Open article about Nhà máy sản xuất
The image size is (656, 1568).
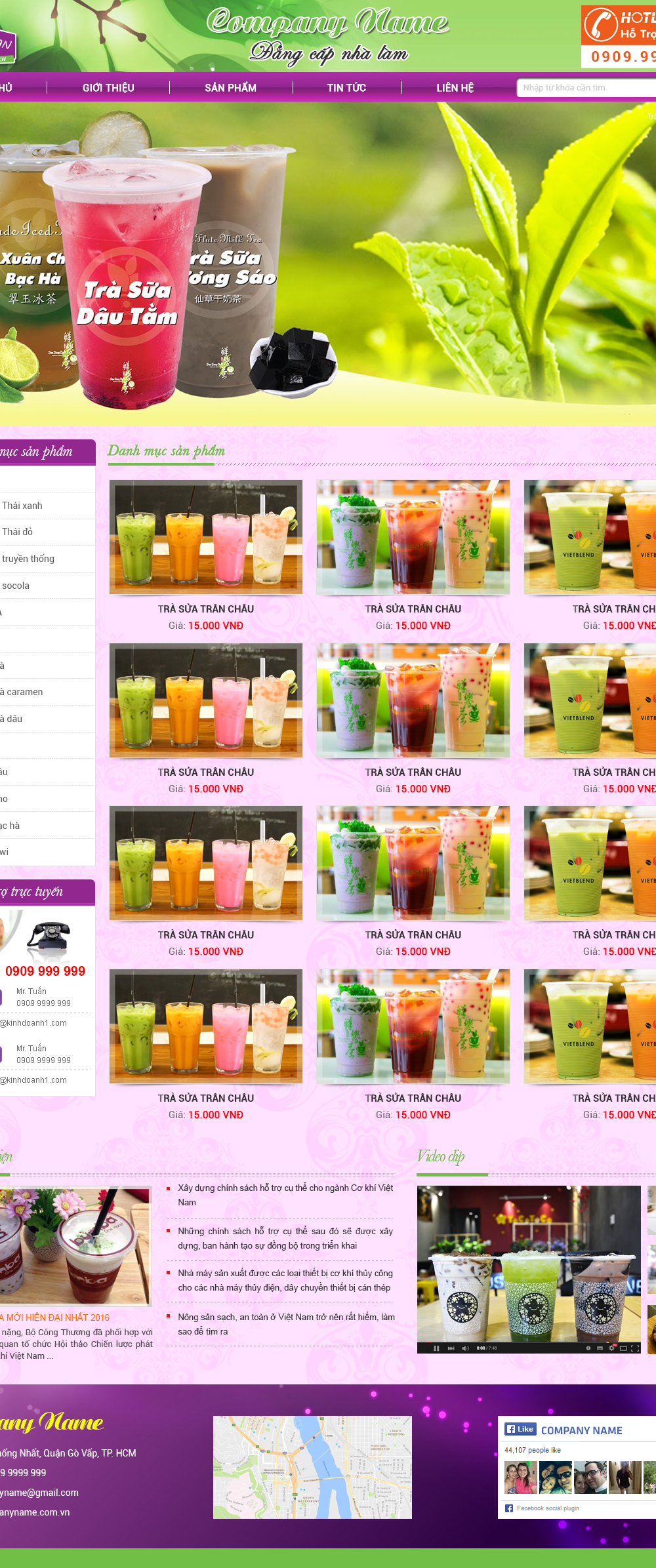pos(285,1280)
